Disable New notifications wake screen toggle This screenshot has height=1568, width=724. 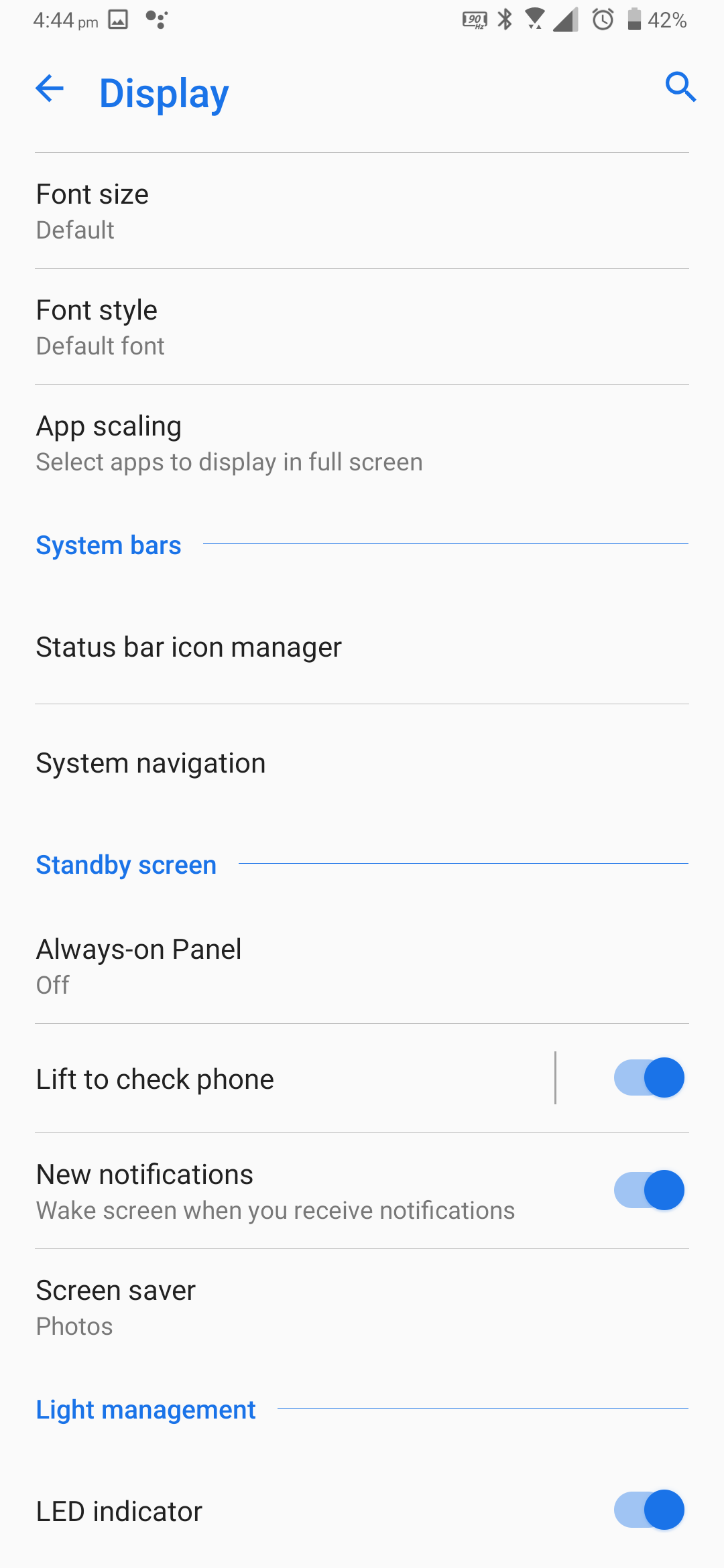pyautogui.click(x=649, y=1190)
